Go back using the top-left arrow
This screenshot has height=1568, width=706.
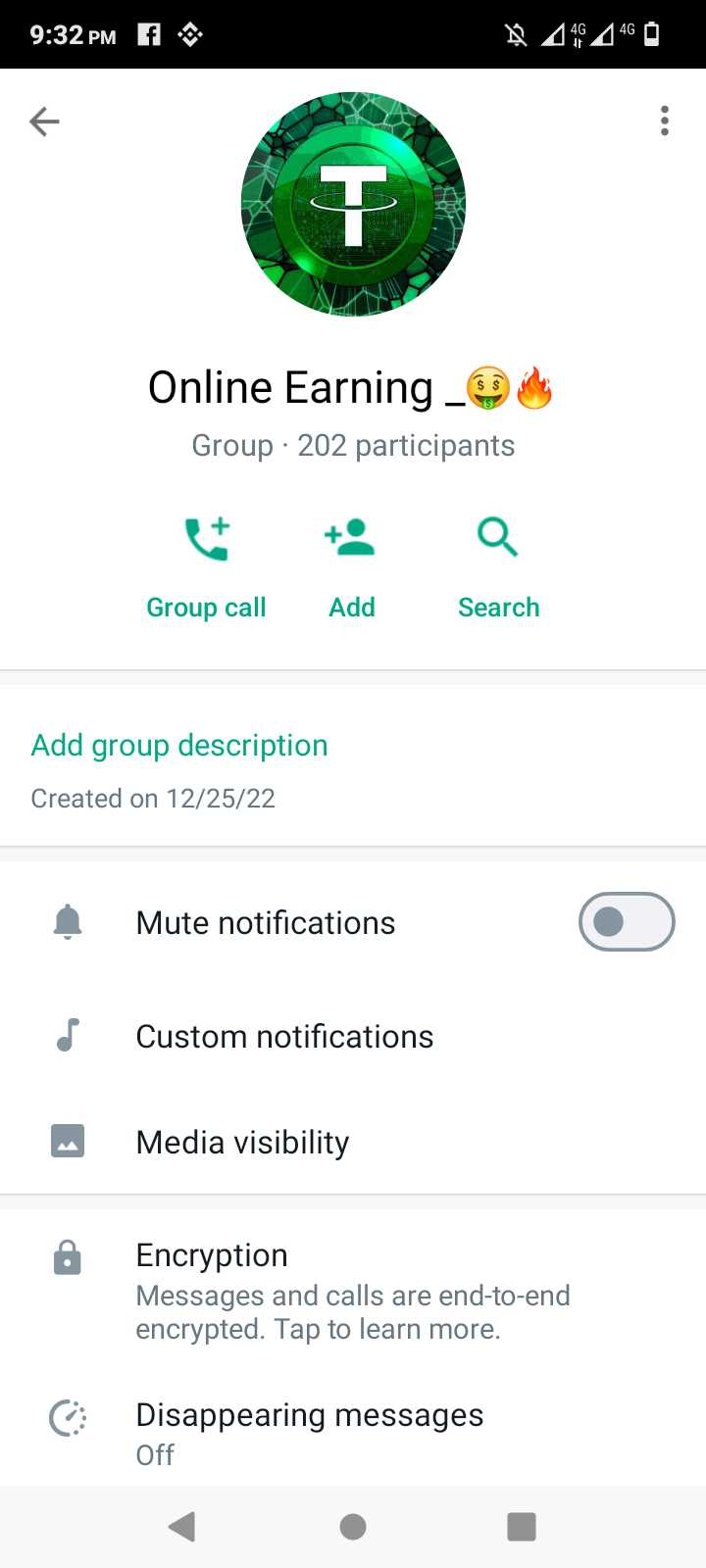click(44, 122)
